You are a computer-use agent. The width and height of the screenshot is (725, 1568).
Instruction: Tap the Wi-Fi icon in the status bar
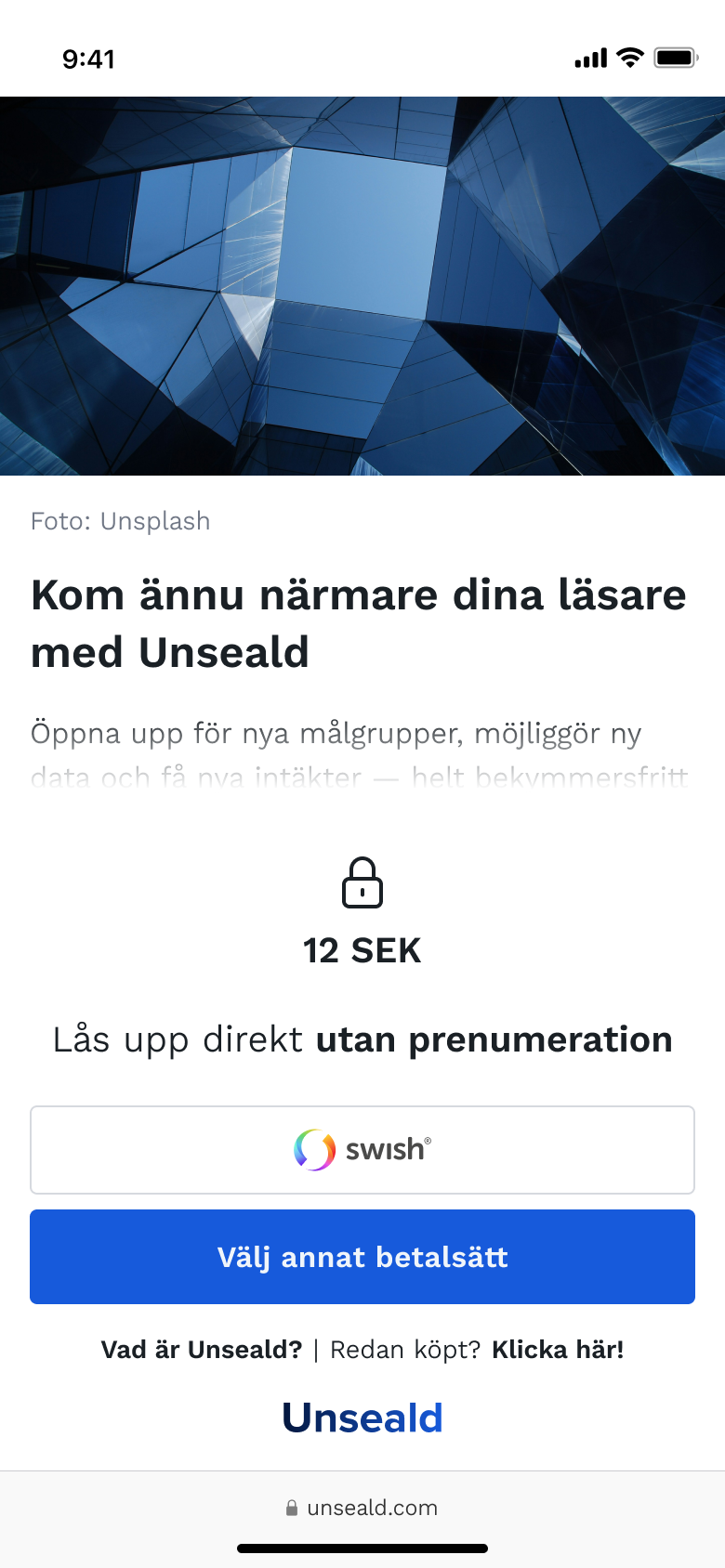coord(630,58)
